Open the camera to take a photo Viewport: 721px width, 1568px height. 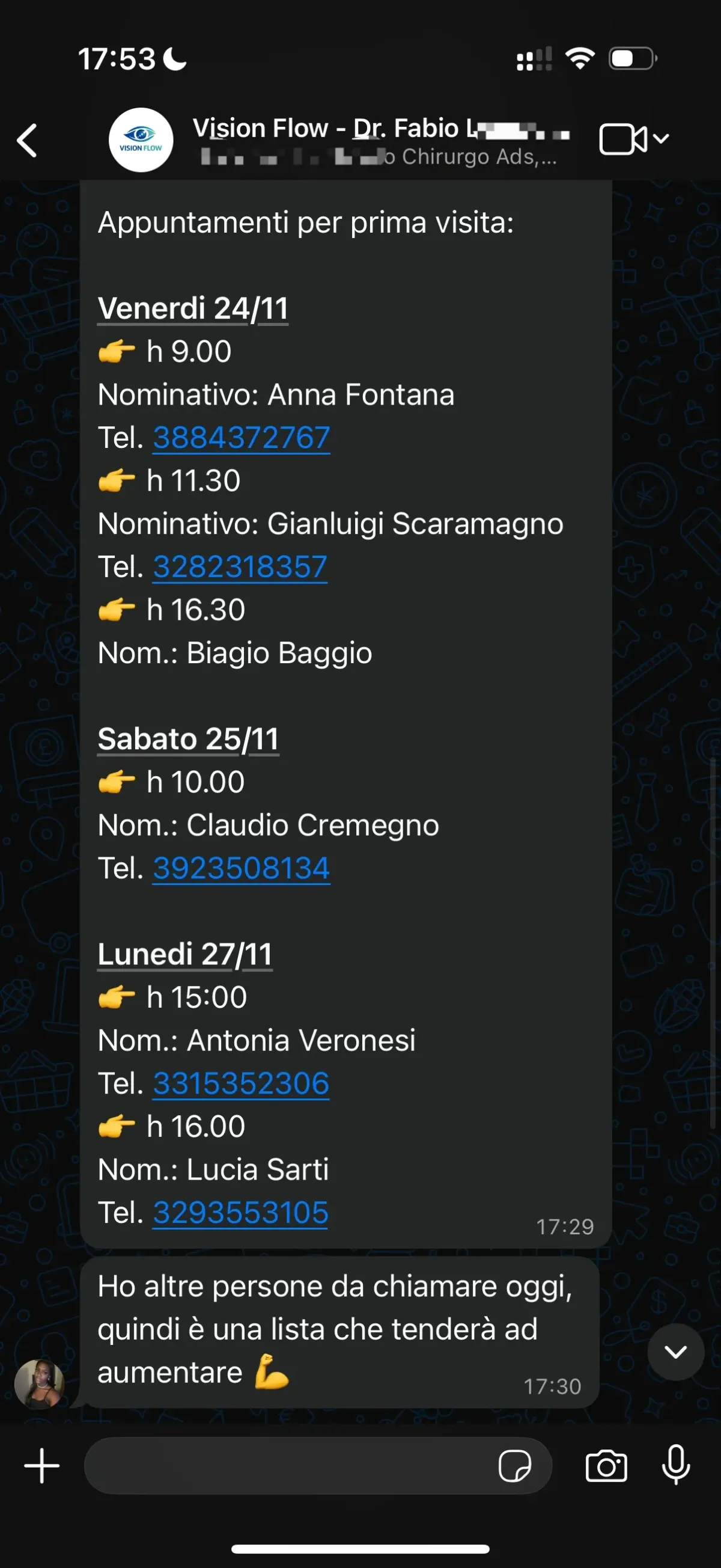(x=606, y=1466)
